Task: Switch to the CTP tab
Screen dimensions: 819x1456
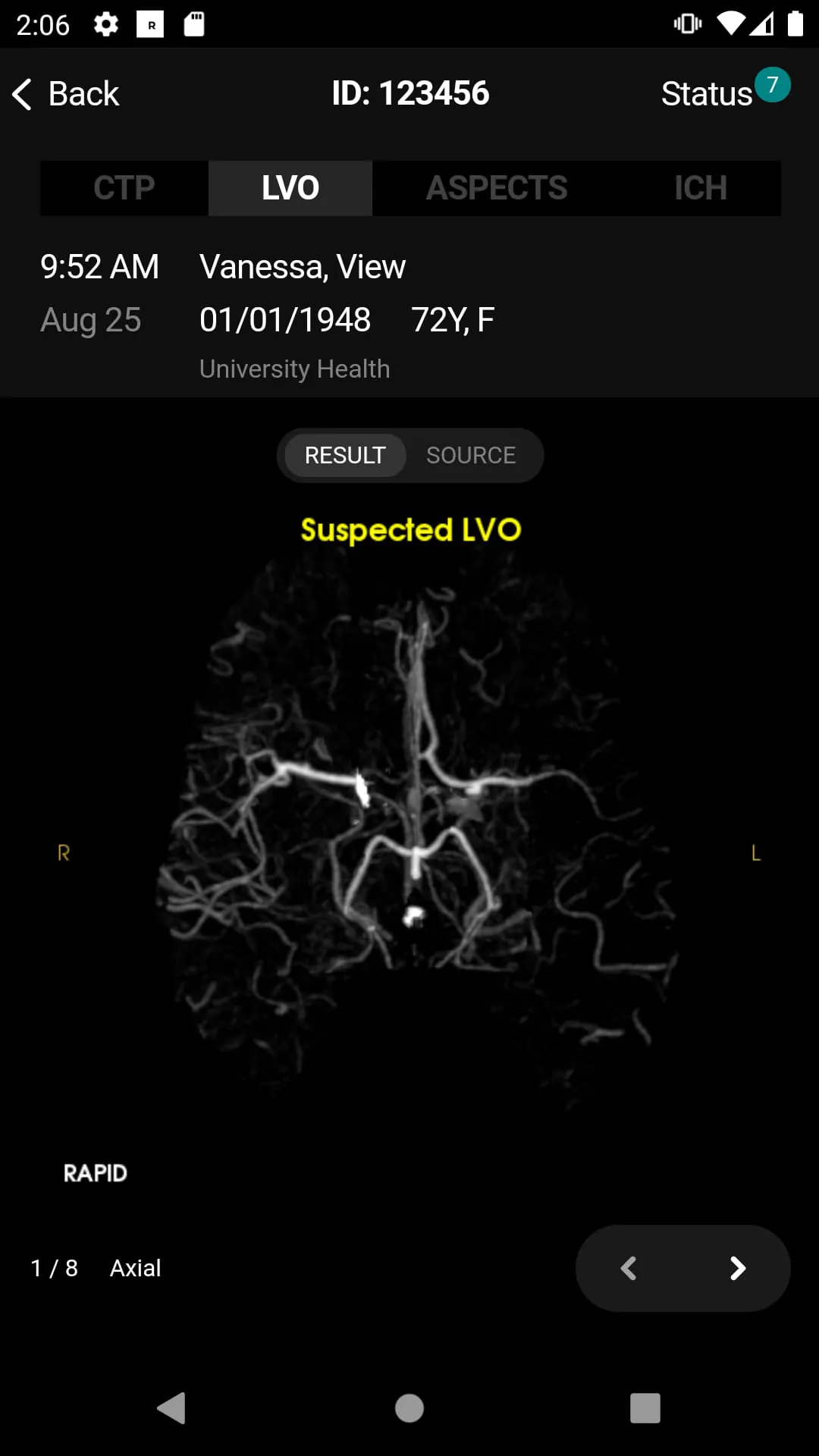Action: click(124, 188)
